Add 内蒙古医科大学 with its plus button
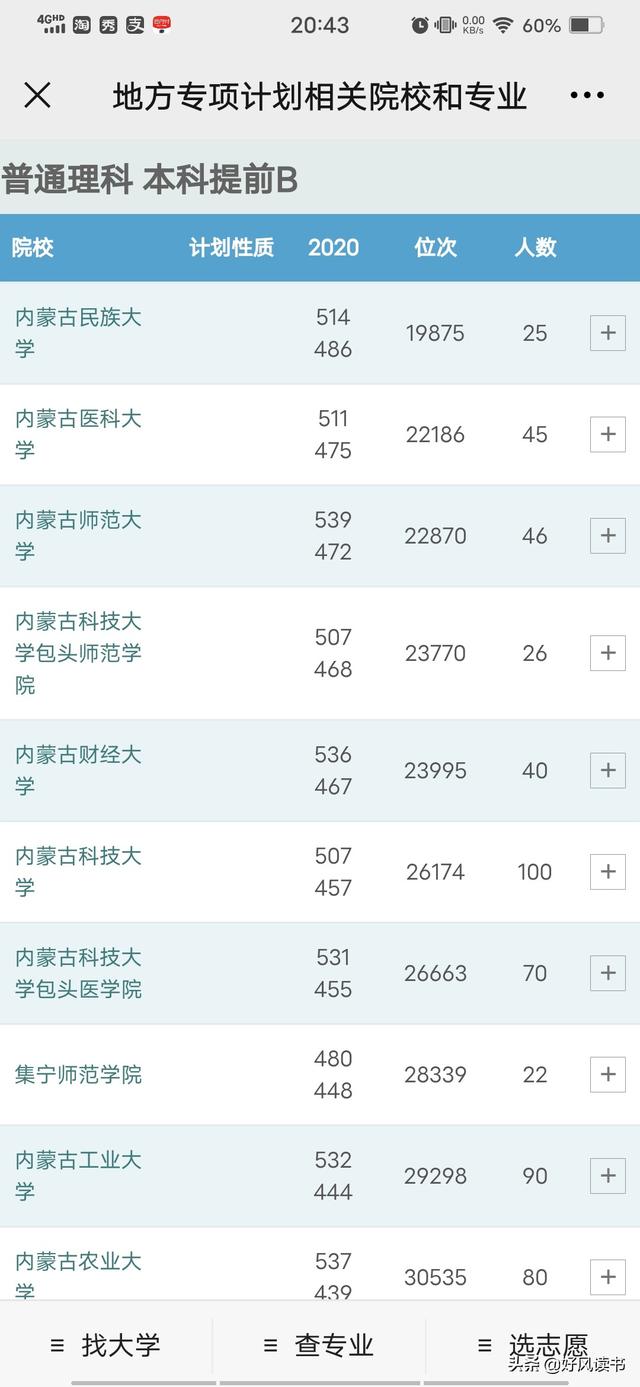 (608, 434)
